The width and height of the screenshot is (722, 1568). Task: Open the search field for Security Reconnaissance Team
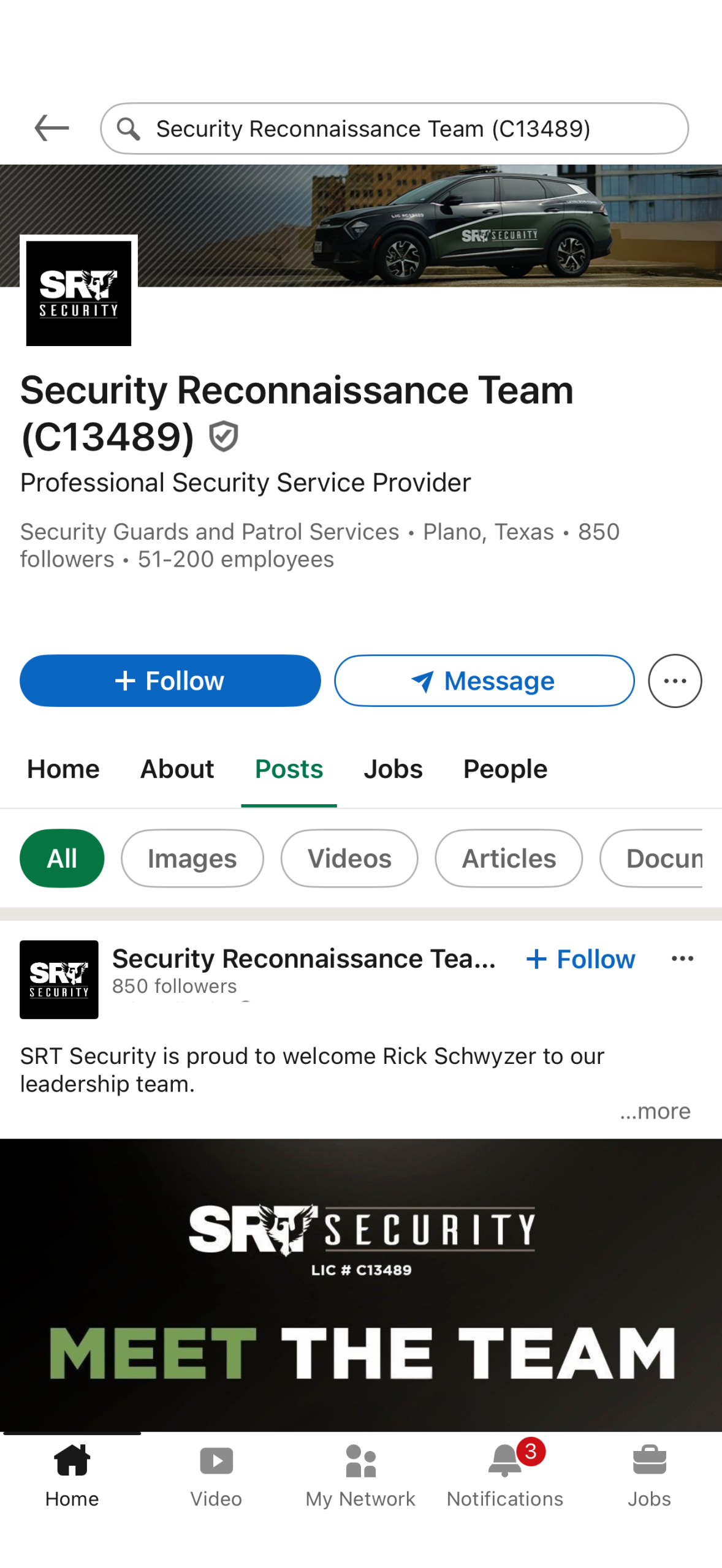(394, 128)
